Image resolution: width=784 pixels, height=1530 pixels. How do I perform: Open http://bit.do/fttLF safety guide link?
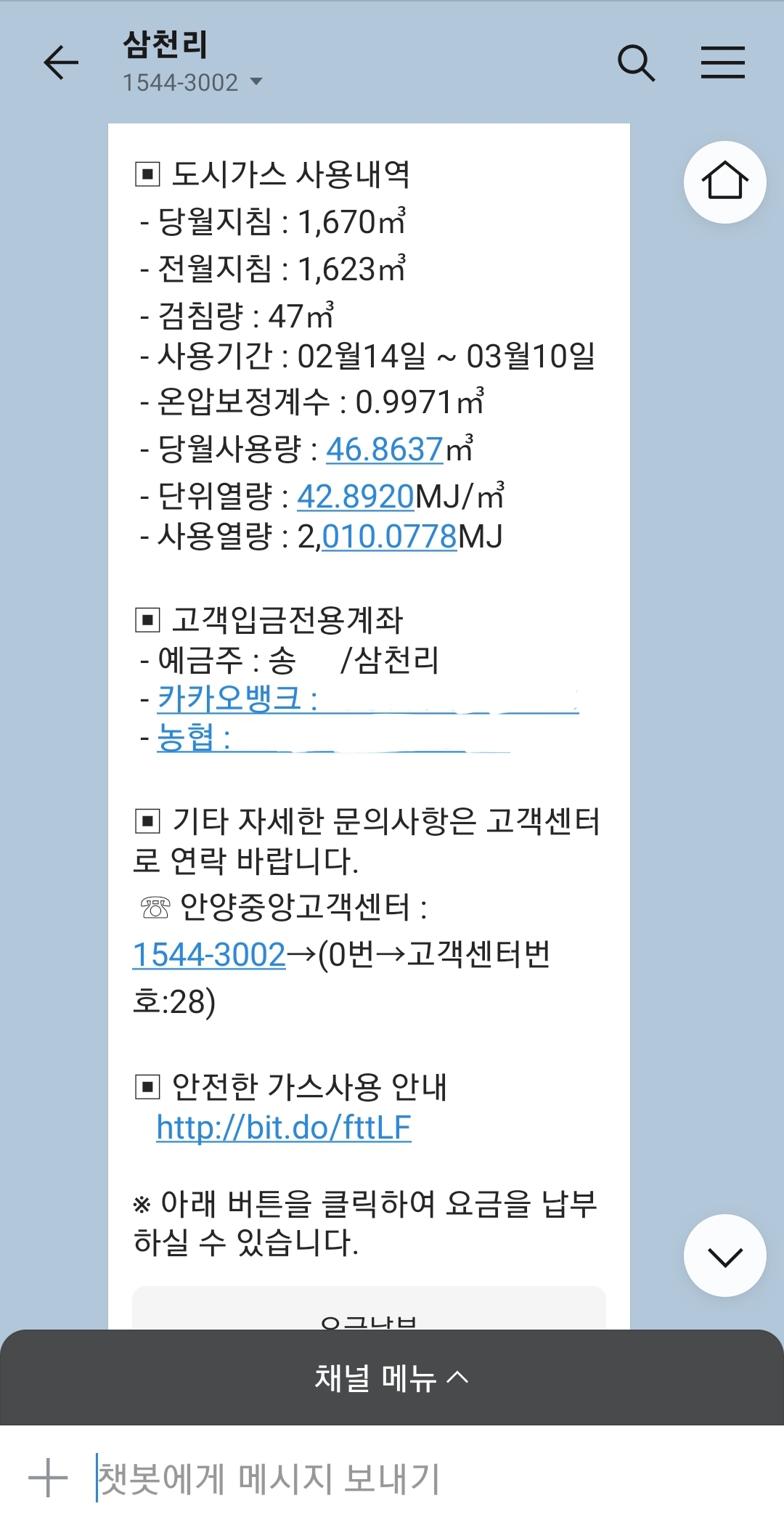[x=284, y=1128]
